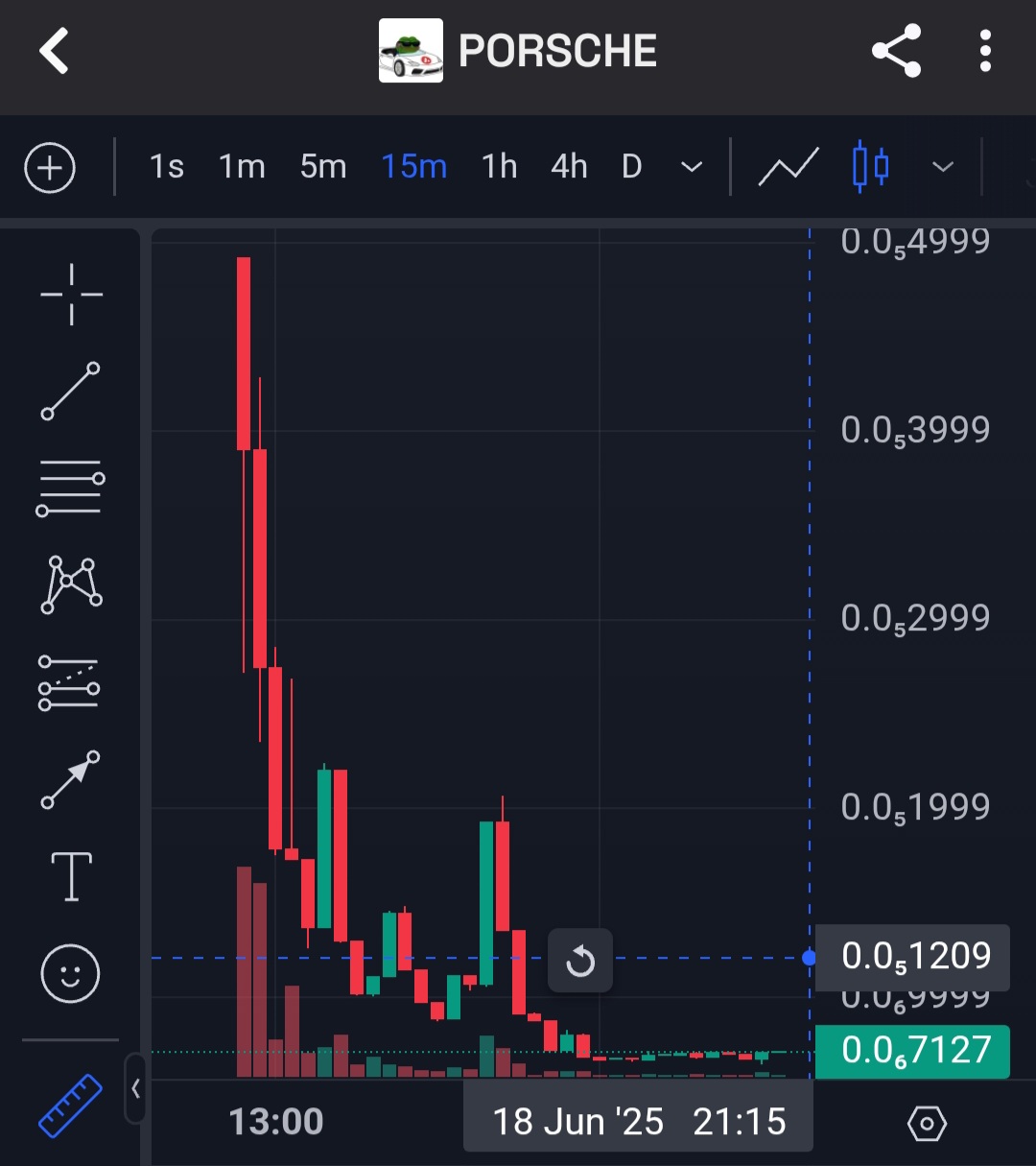Open the three-dot overflow menu
The height and width of the screenshot is (1166, 1036).
(x=985, y=51)
